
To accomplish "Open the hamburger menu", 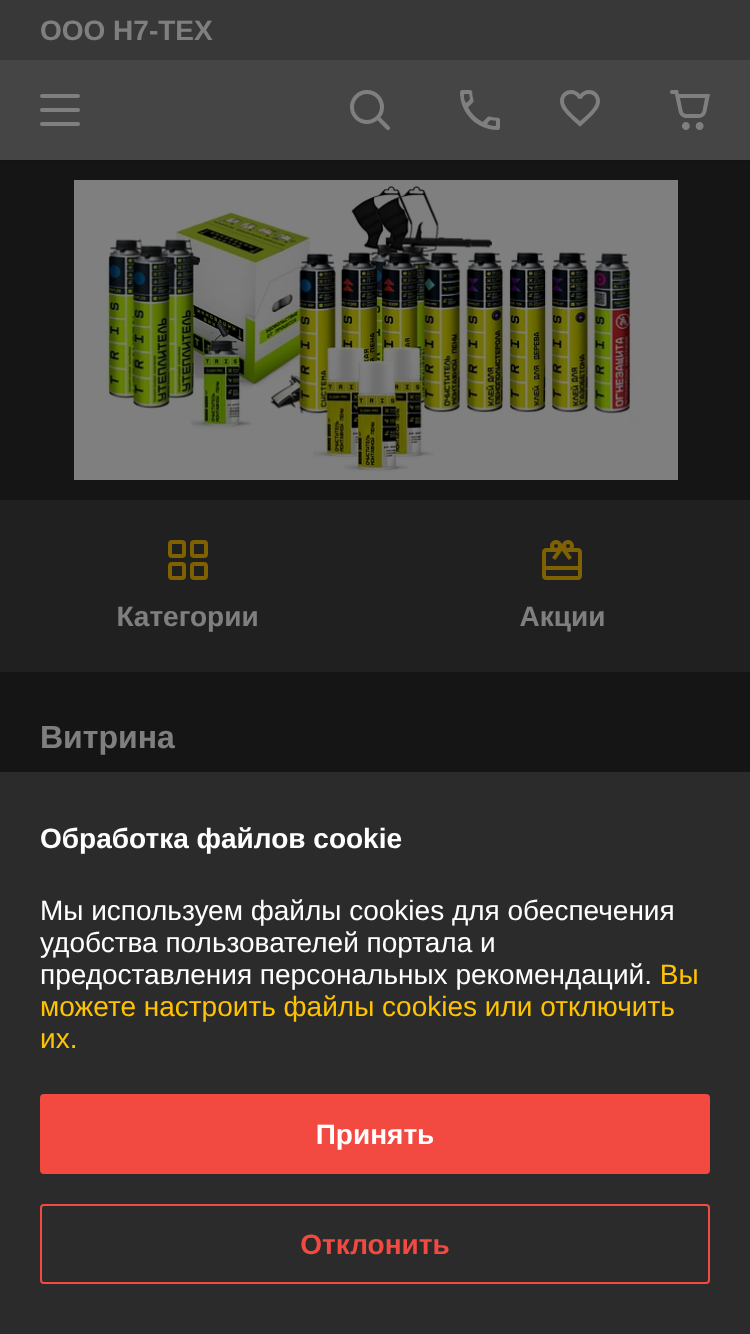I will point(60,110).
